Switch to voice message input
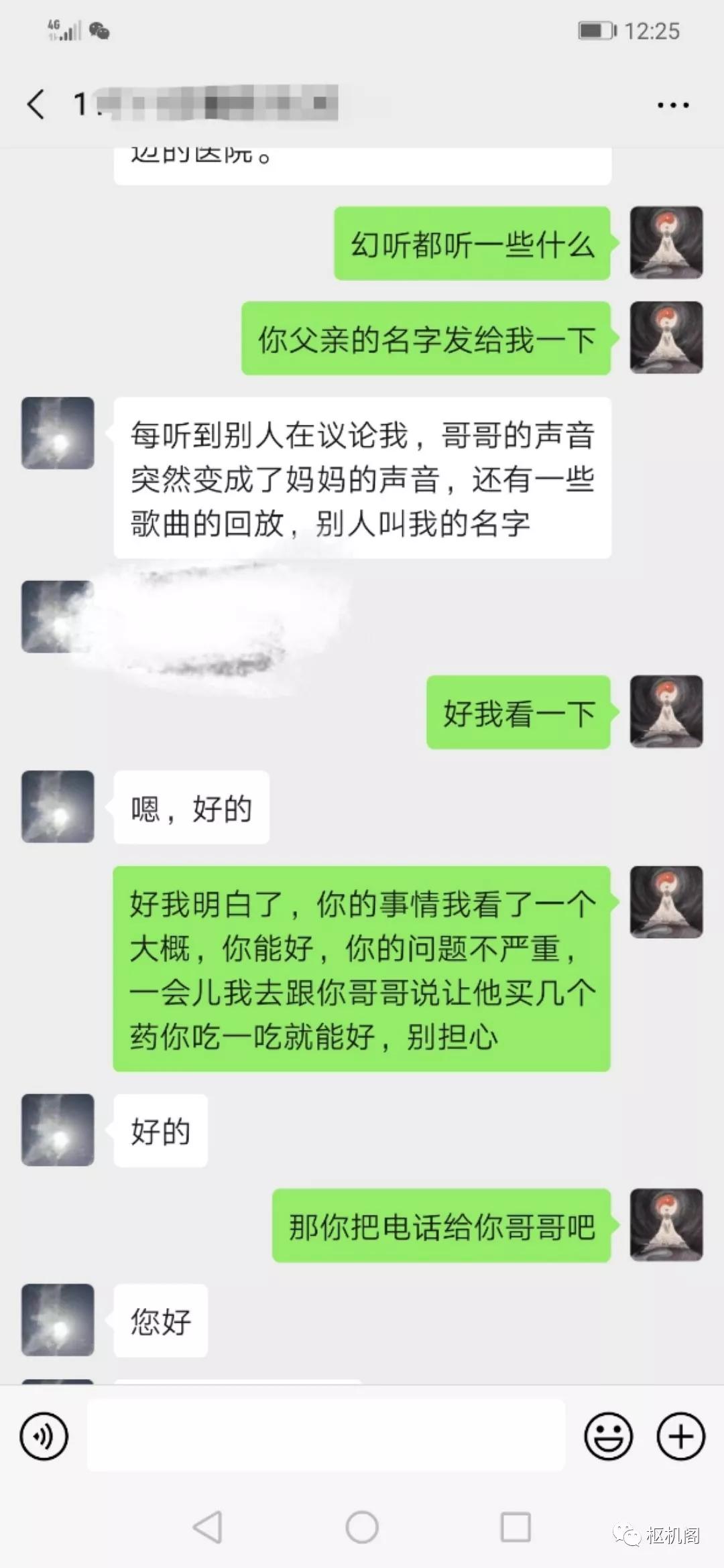Image resolution: width=724 pixels, height=1568 pixels. click(44, 1436)
